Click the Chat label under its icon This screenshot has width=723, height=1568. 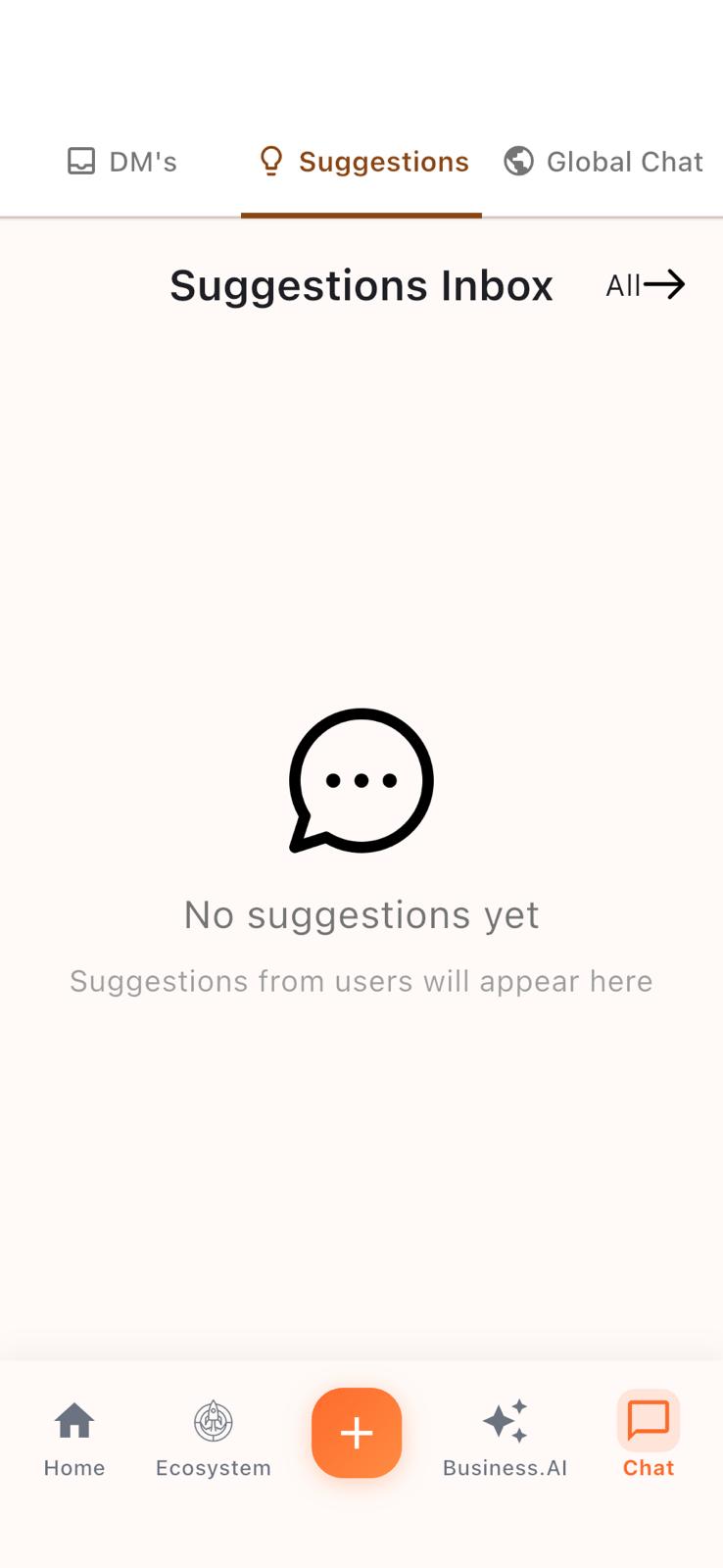[x=647, y=1467]
